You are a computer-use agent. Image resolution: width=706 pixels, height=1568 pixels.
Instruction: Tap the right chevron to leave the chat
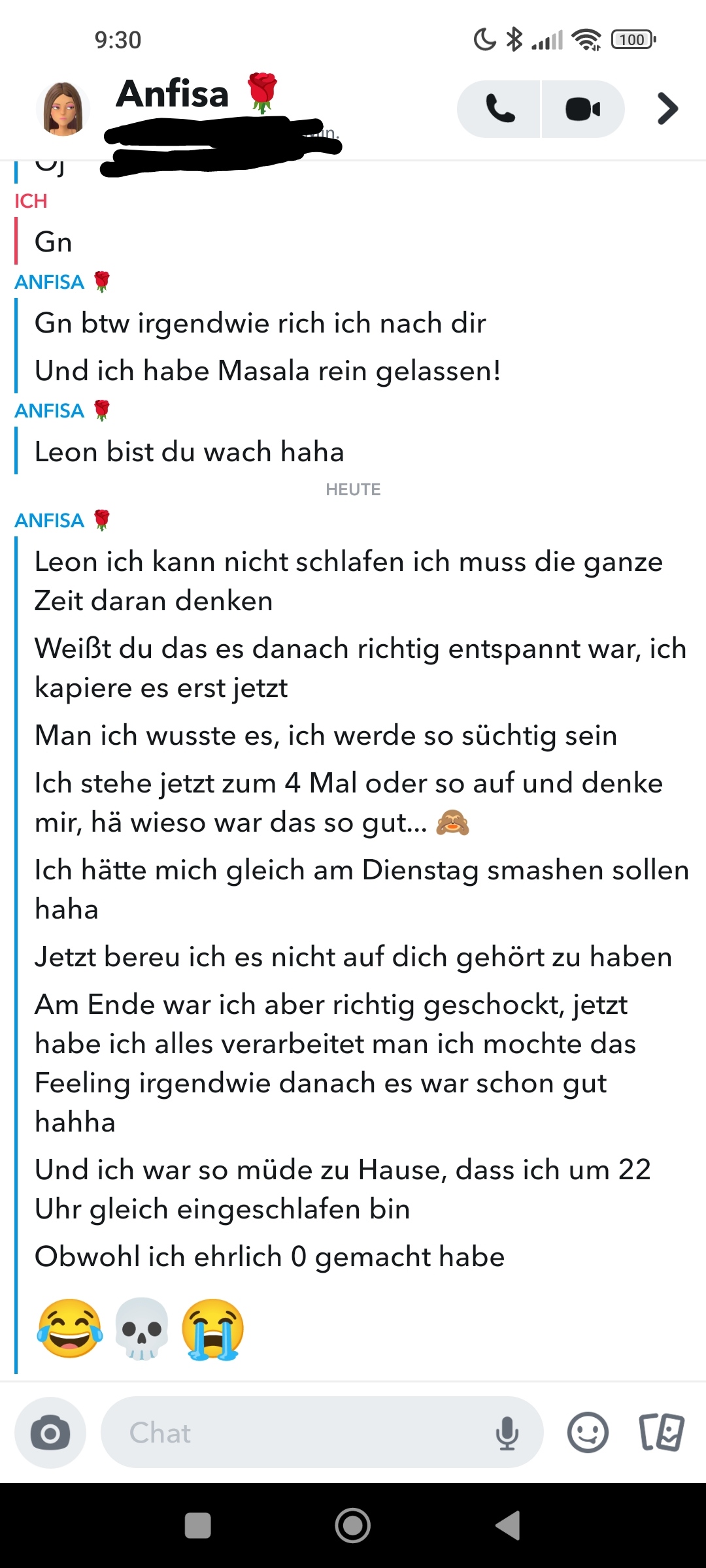pos(667,108)
